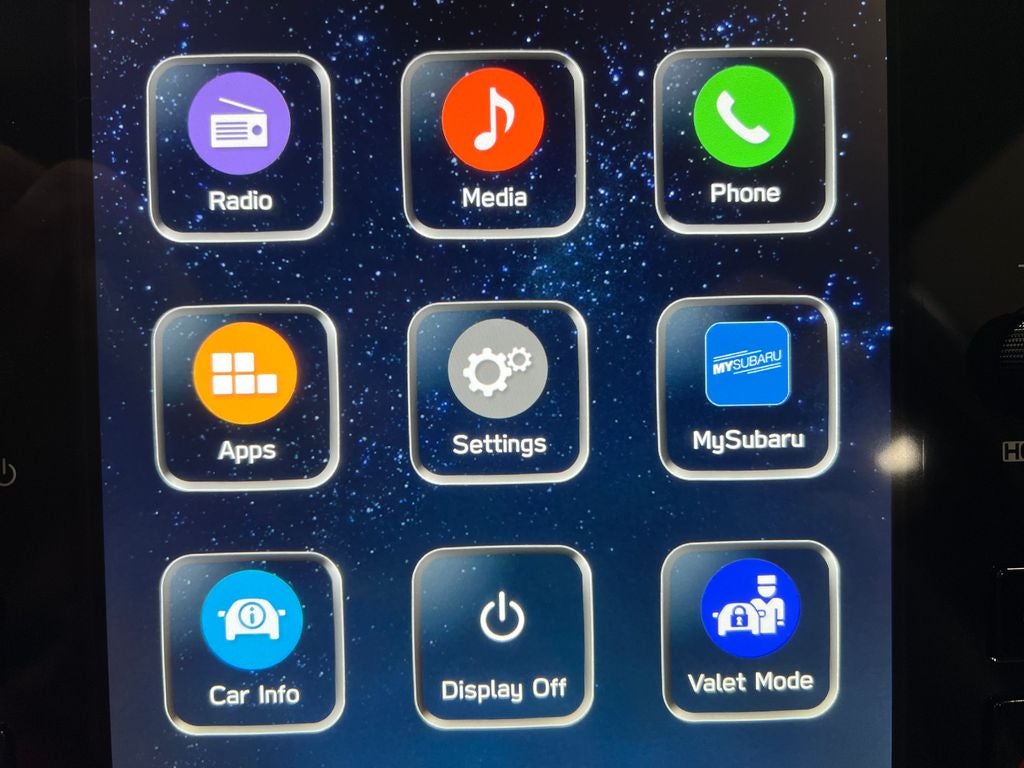Turn the display off
The image size is (1024, 768).
[x=502, y=636]
